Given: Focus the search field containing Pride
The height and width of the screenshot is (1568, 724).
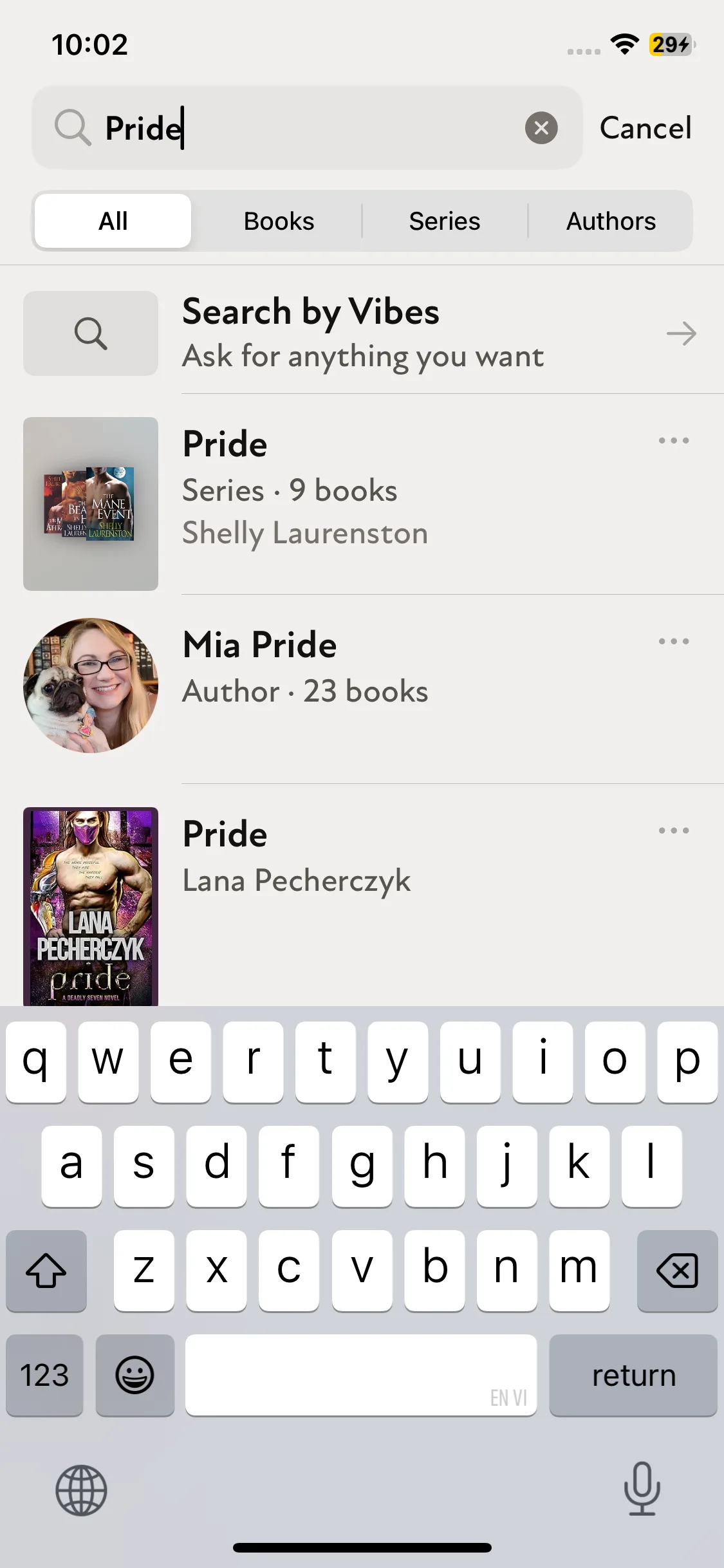Looking at the screenshot, I should [309, 127].
